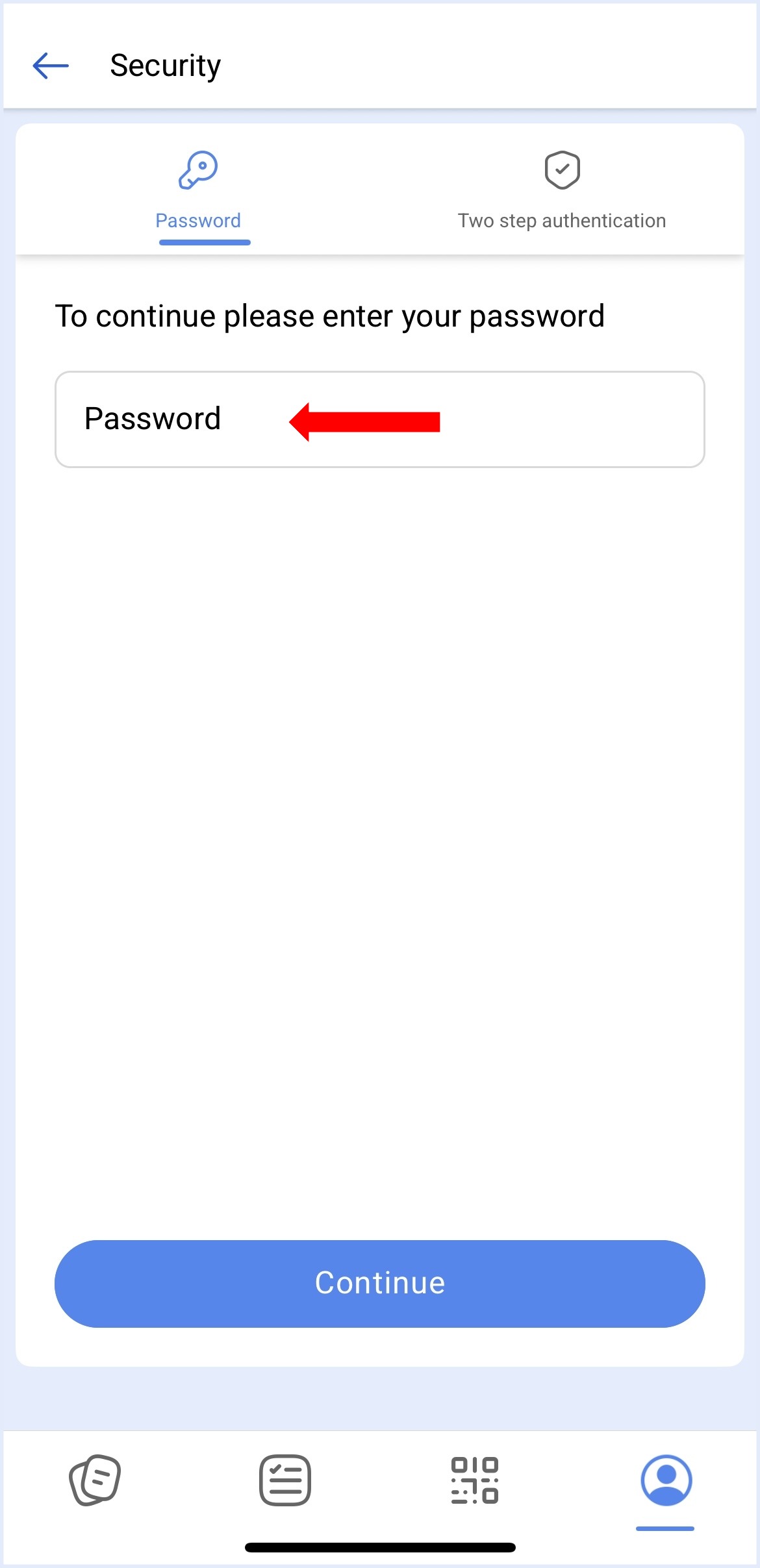
Task: Tap the Continue button
Action: (x=380, y=1284)
